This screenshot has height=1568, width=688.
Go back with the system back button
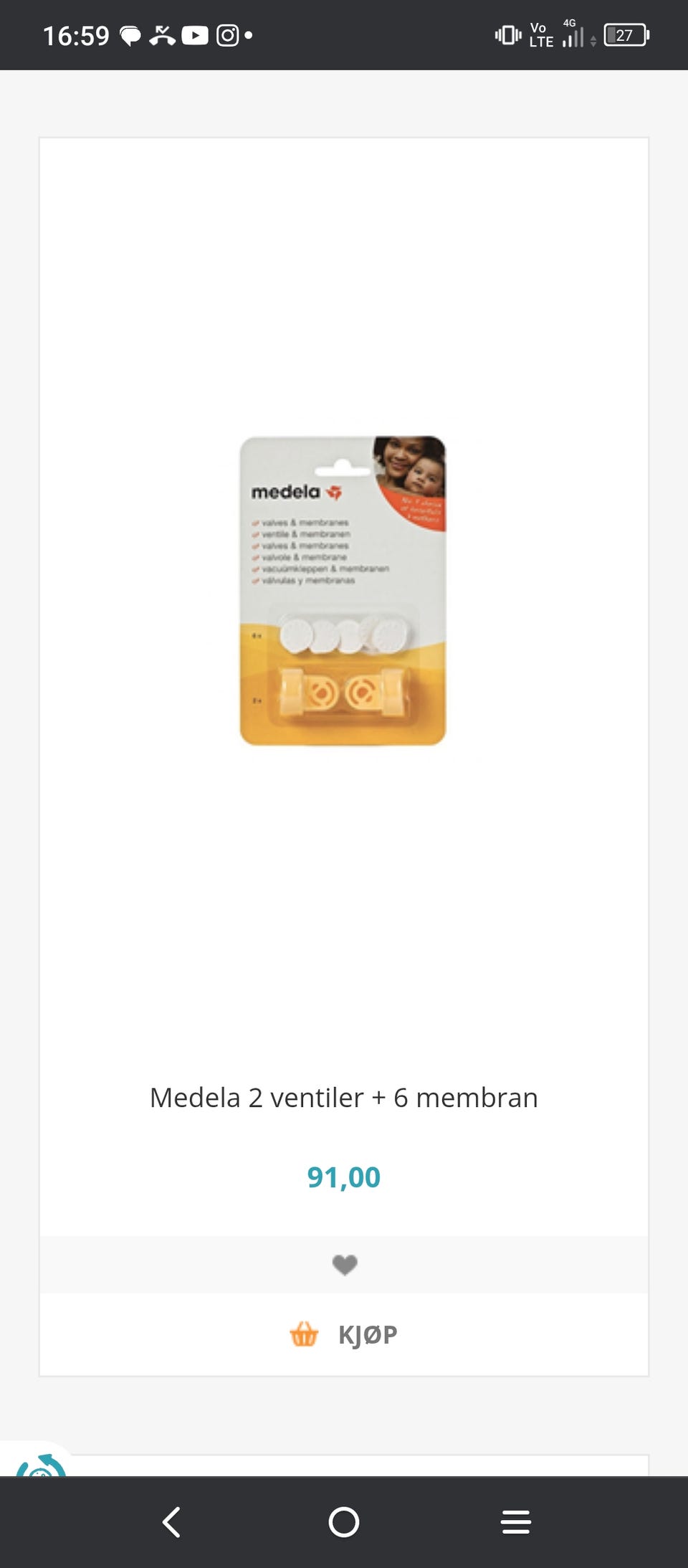[x=171, y=1521]
